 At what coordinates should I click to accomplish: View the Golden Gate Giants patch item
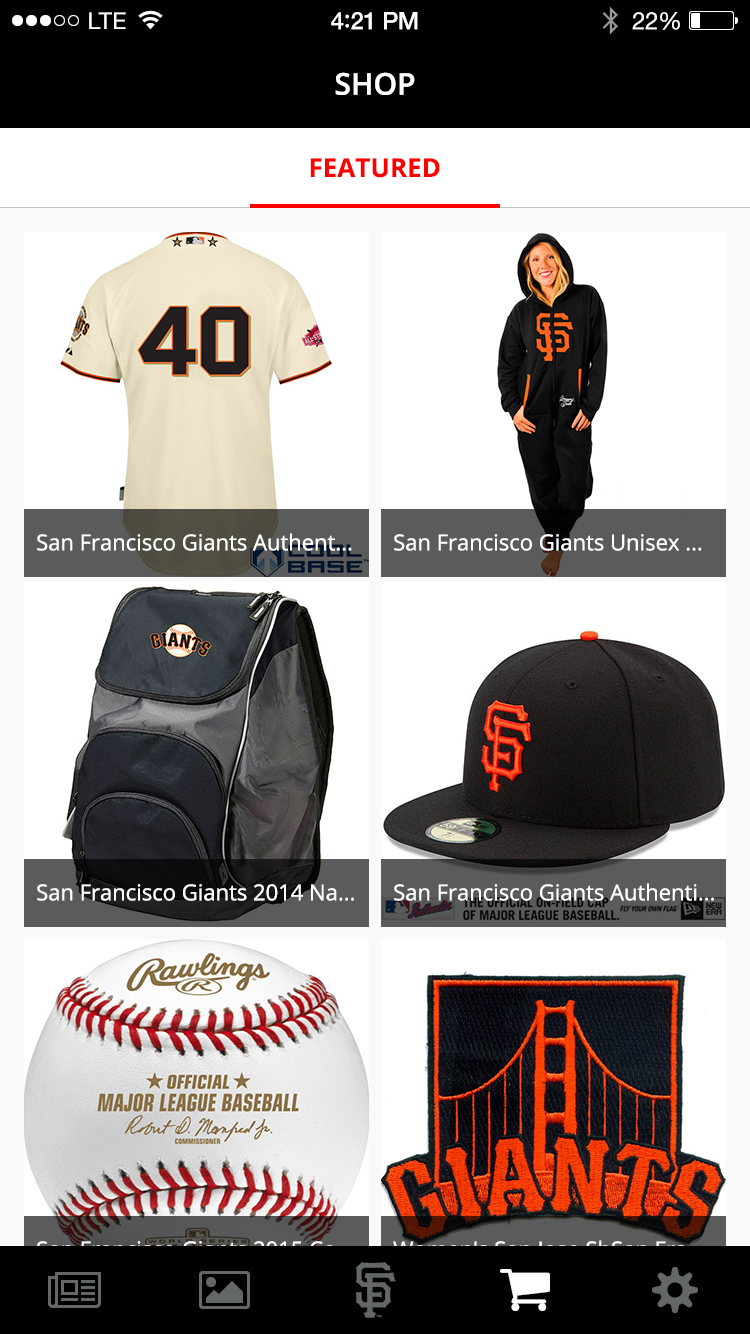point(553,1090)
